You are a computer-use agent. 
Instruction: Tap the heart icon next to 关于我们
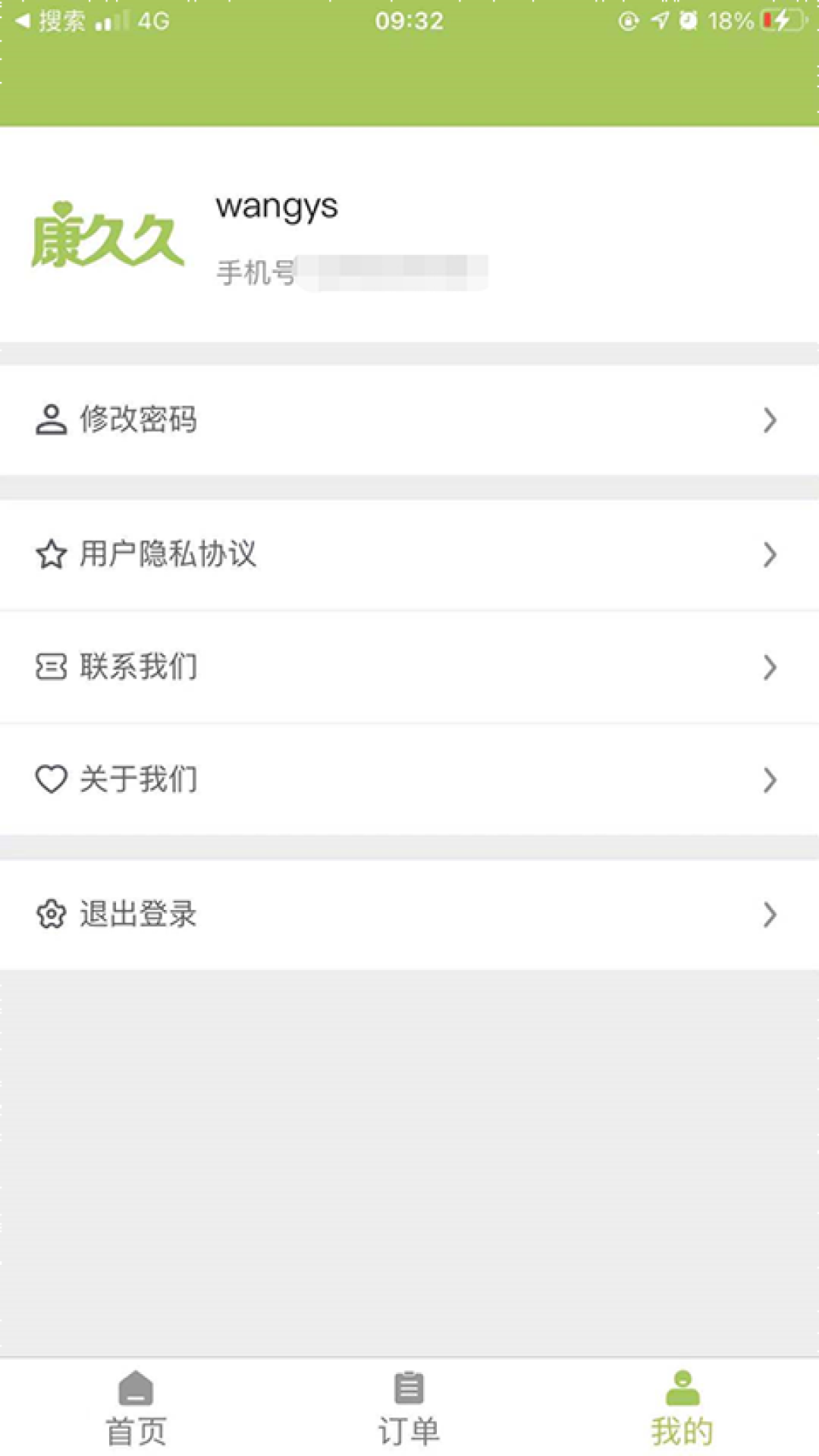51,779
